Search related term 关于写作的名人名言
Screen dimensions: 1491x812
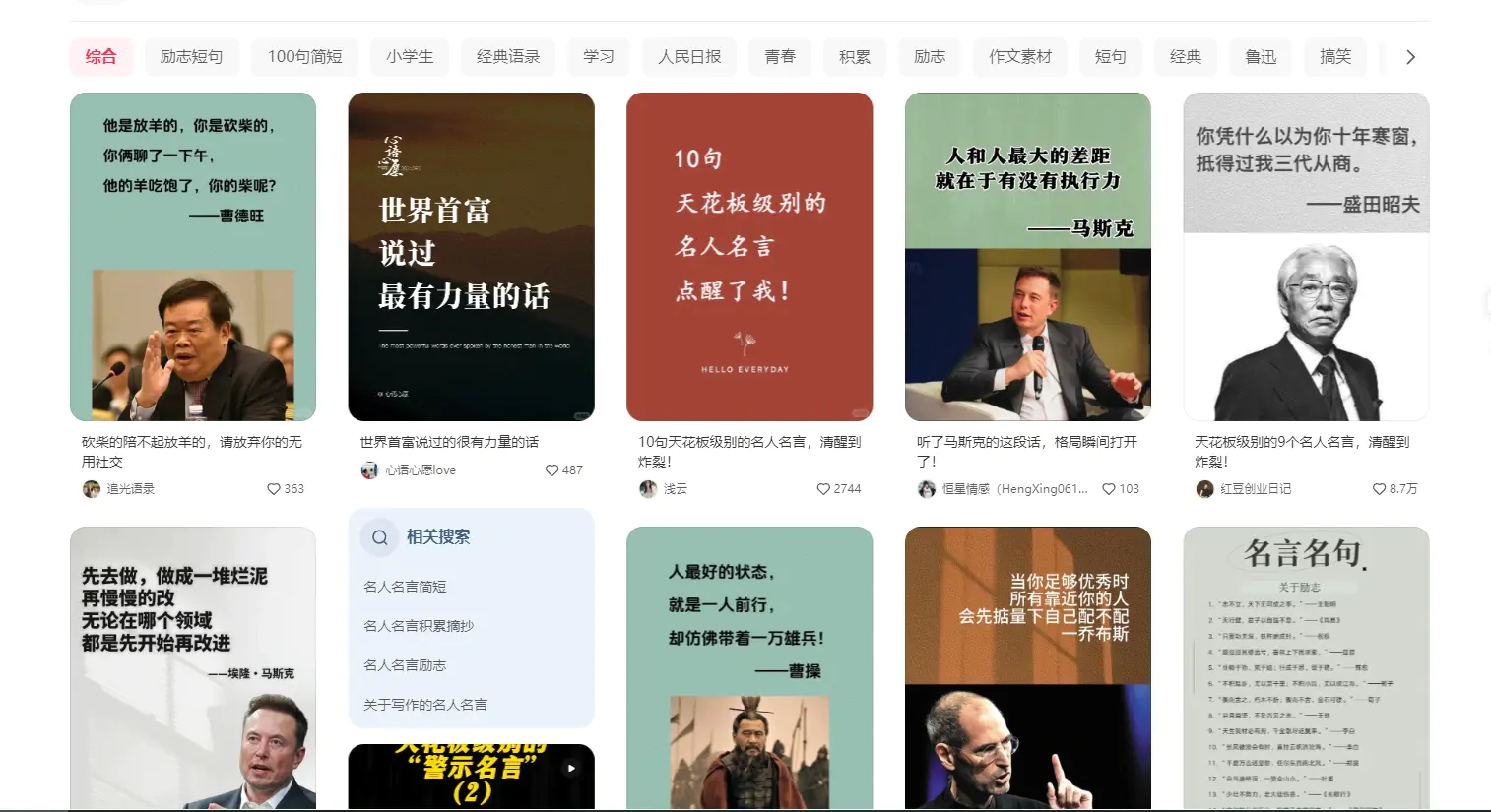(425, 705)
